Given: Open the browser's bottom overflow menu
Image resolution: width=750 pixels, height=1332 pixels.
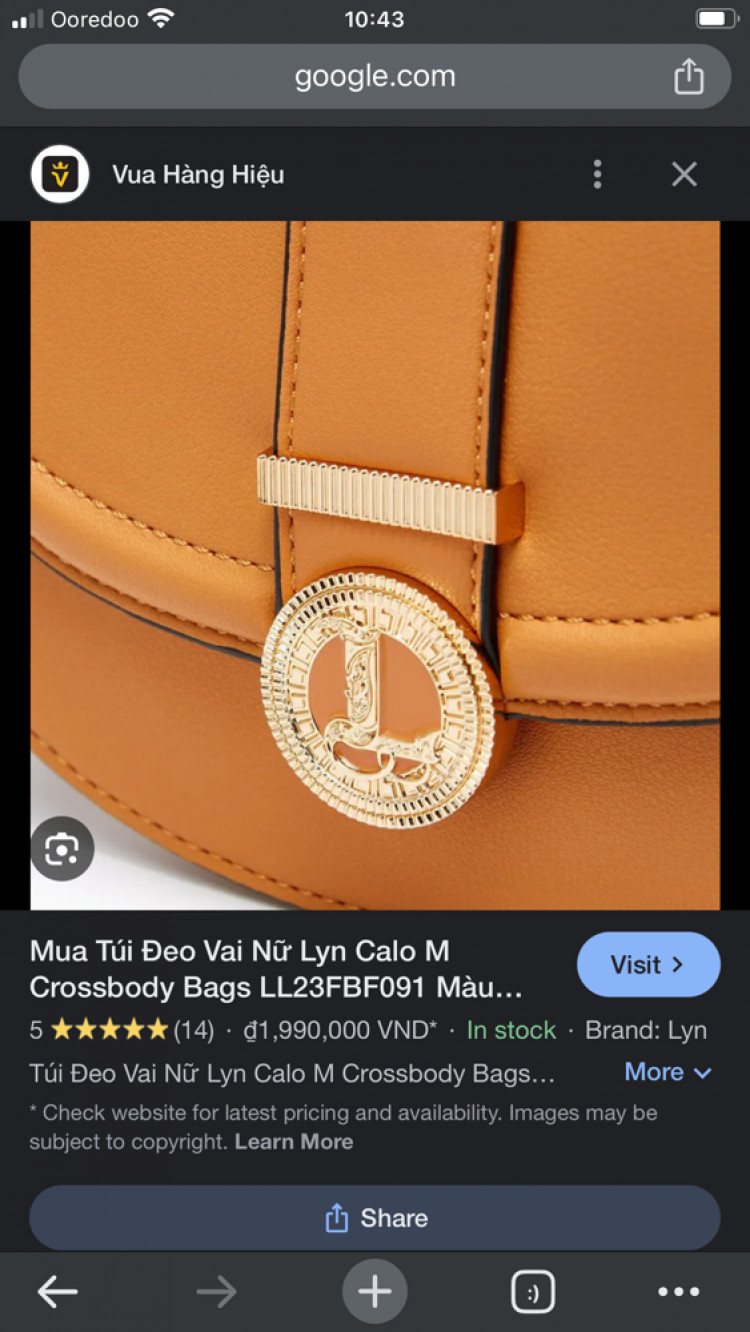Looking at the screenshot, I should [x=678, y=1292].
